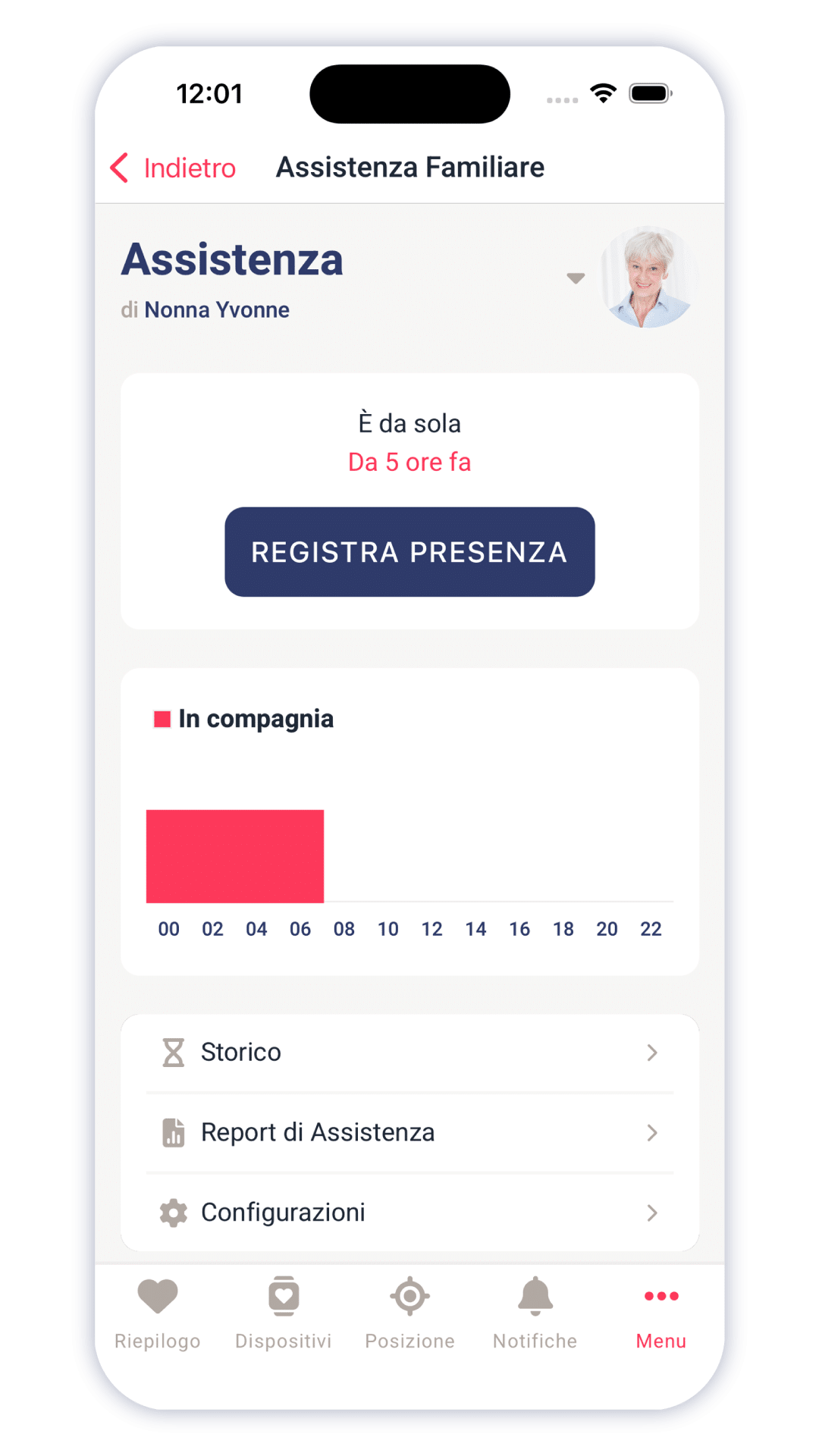Open Report di Assistenza

pos(409,1133)
